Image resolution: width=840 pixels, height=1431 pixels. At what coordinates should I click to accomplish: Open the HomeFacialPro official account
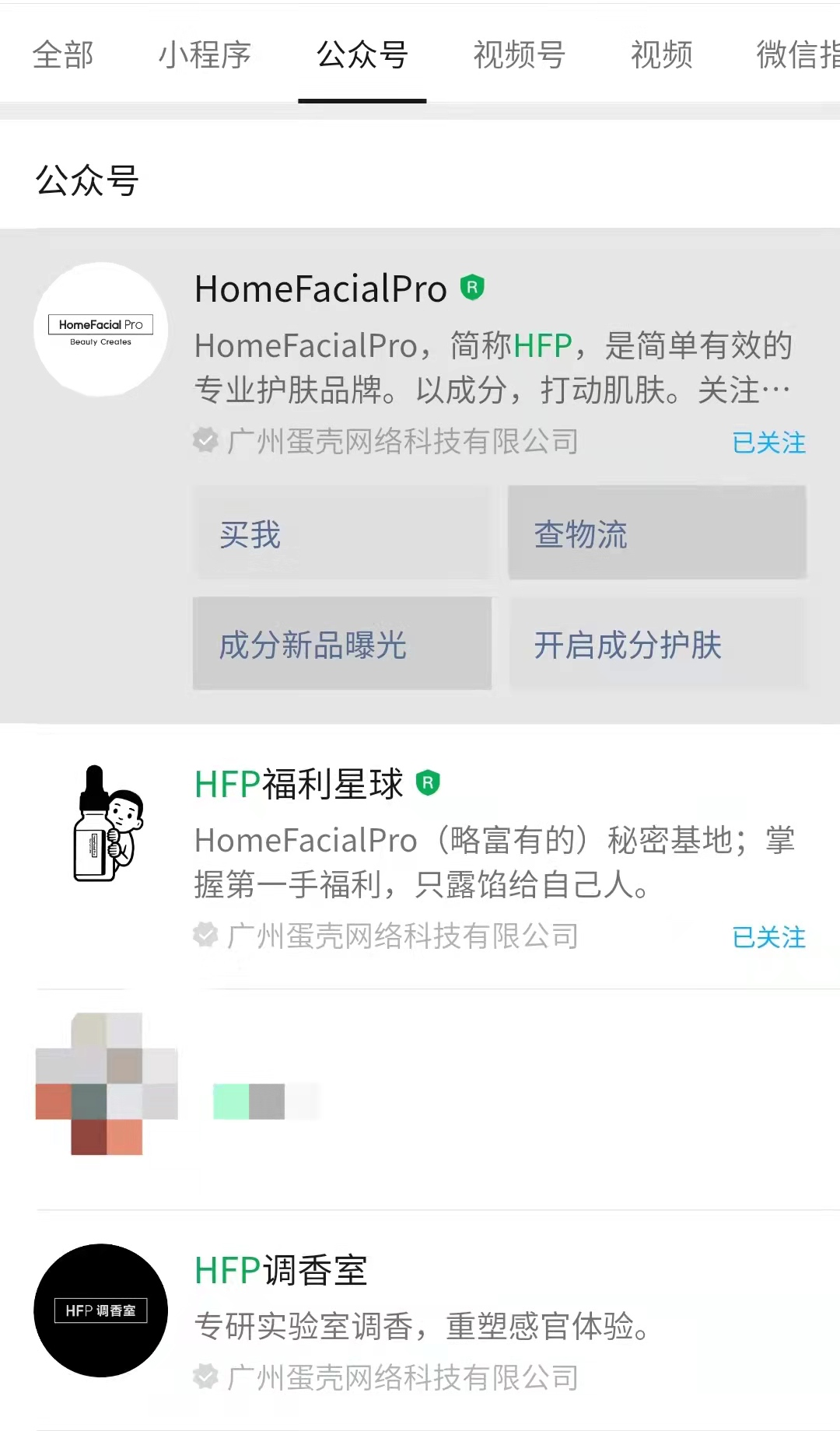pyautogui.click(x=320, y=289)
